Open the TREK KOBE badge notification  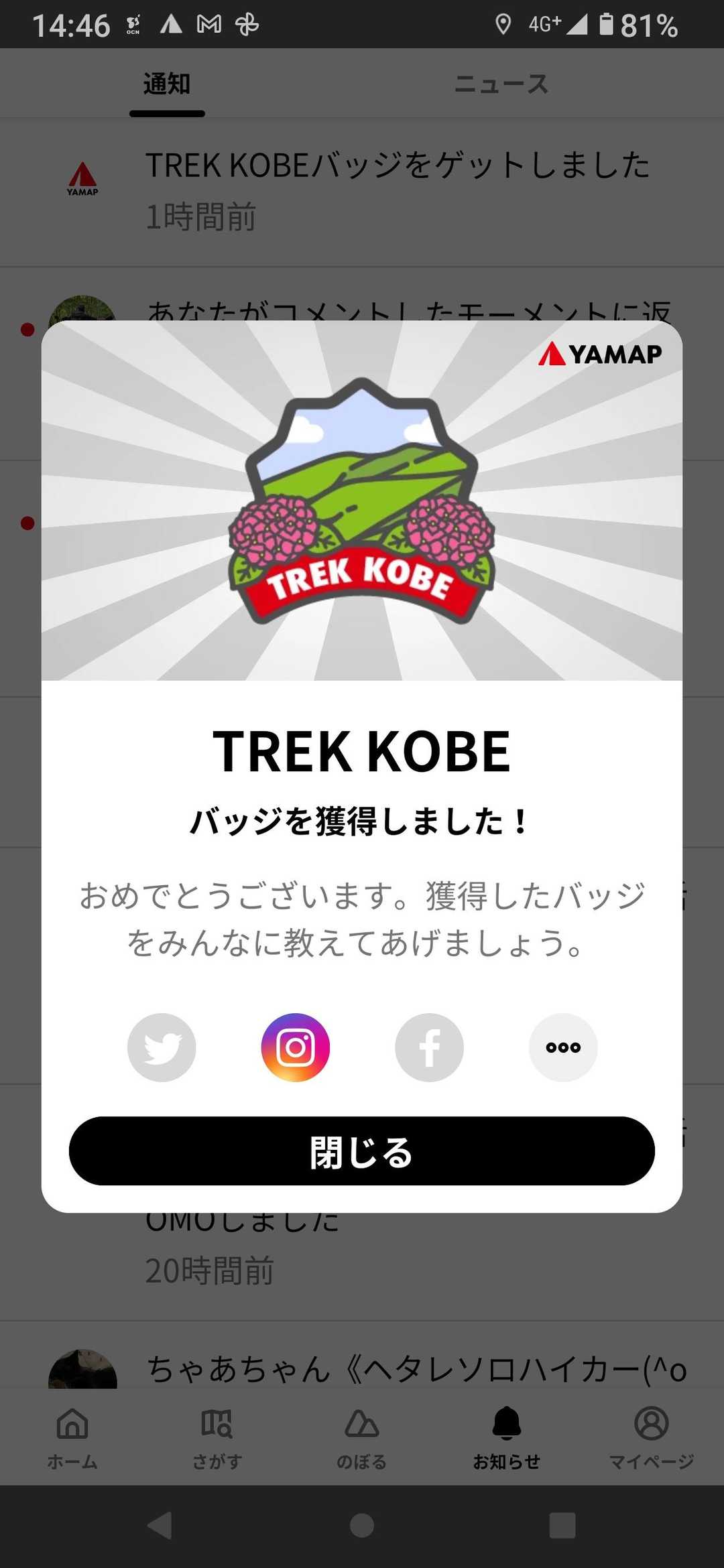[397, 190]
